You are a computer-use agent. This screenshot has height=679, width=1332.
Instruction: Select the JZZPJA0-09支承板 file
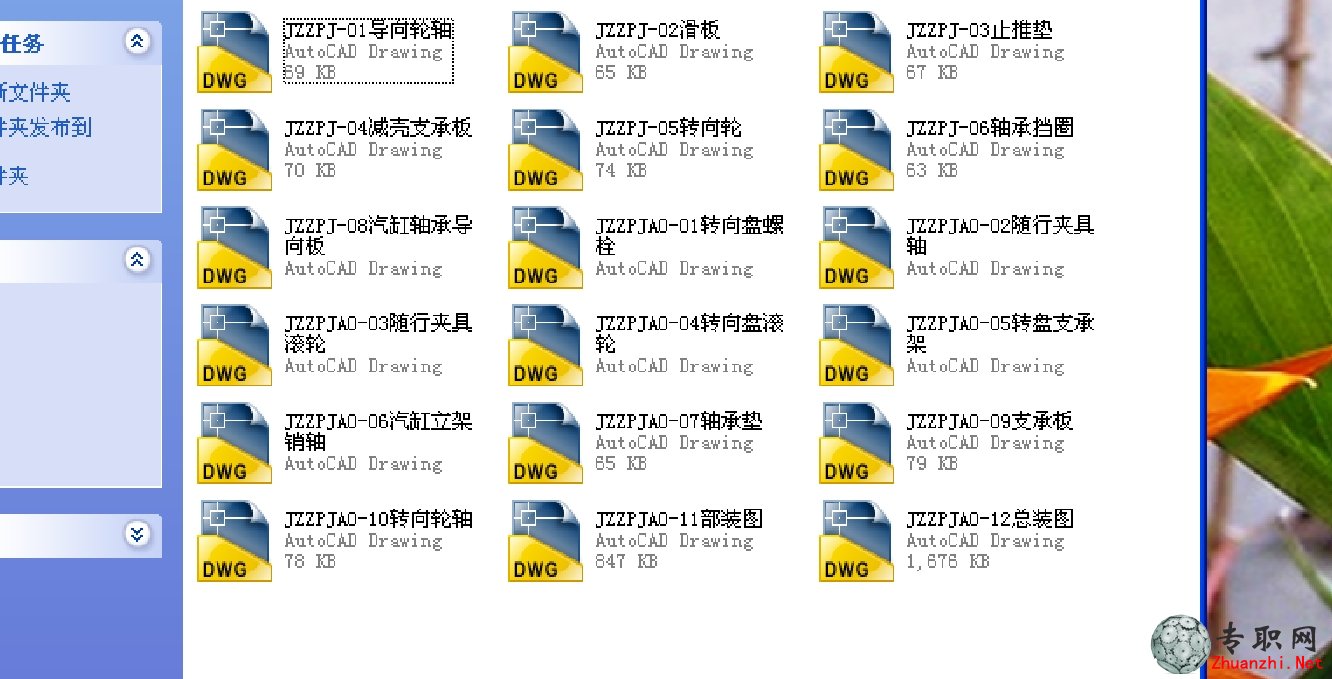click(856, 443)
